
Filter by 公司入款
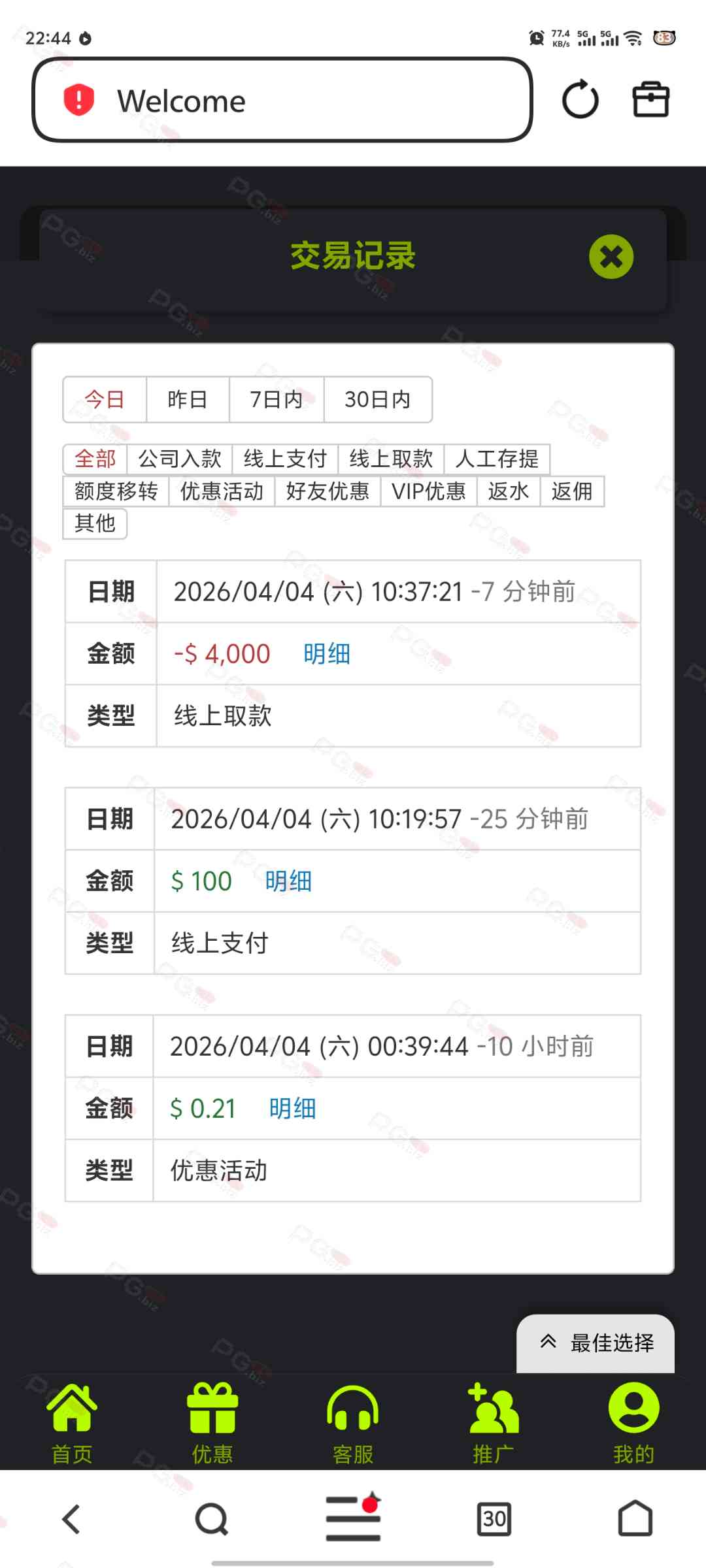tap(180, 459)
